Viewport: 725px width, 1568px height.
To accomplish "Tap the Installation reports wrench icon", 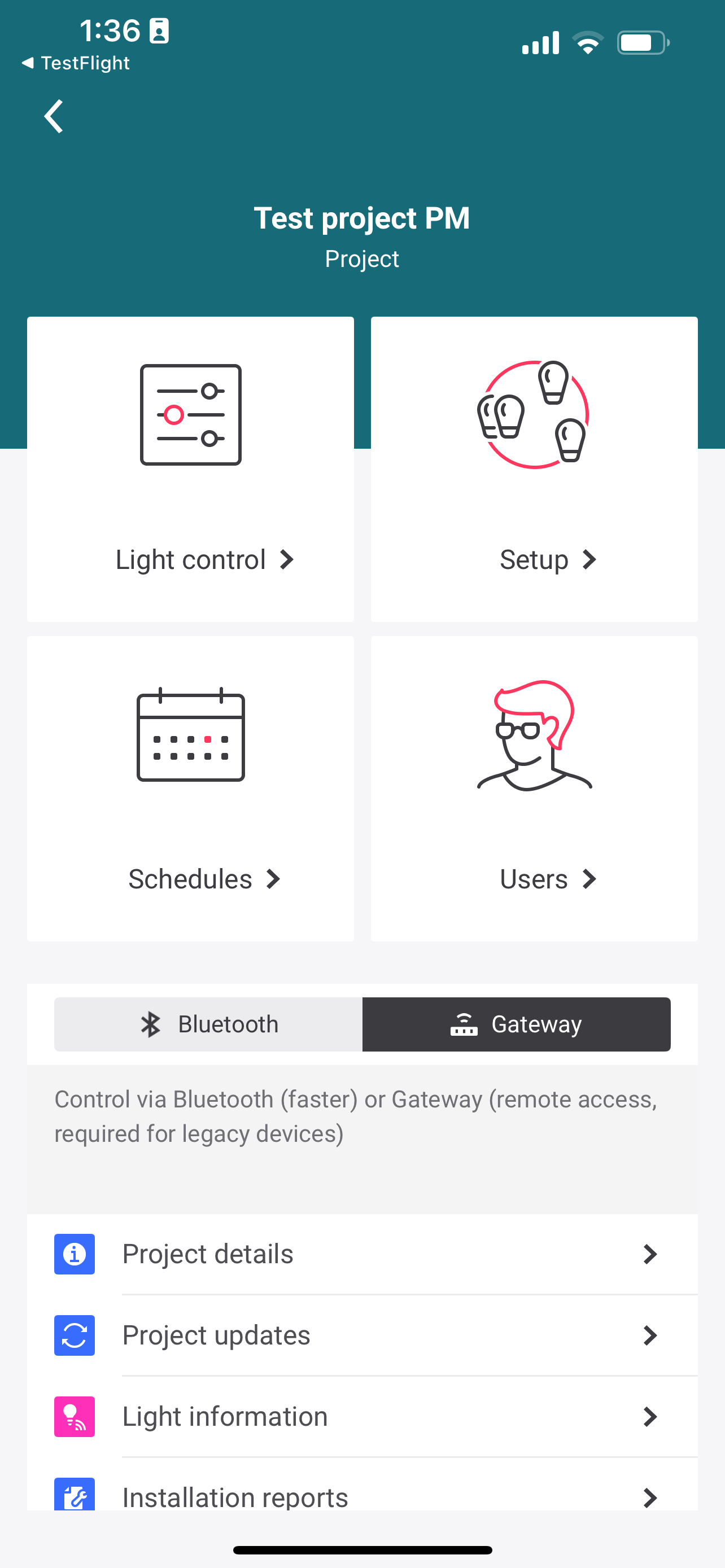I will point(75,1497).
